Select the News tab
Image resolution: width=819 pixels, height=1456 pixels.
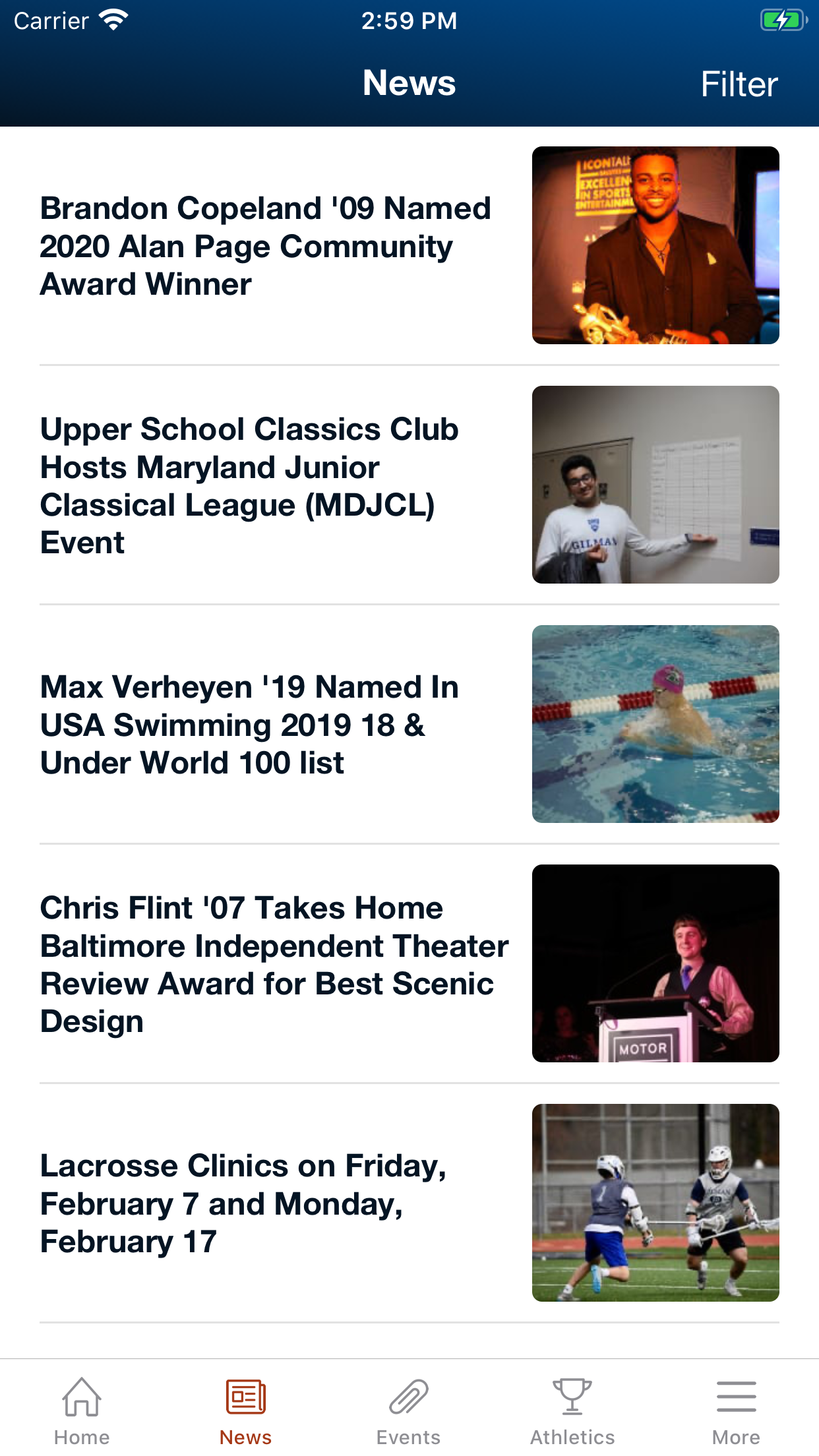245,1411
